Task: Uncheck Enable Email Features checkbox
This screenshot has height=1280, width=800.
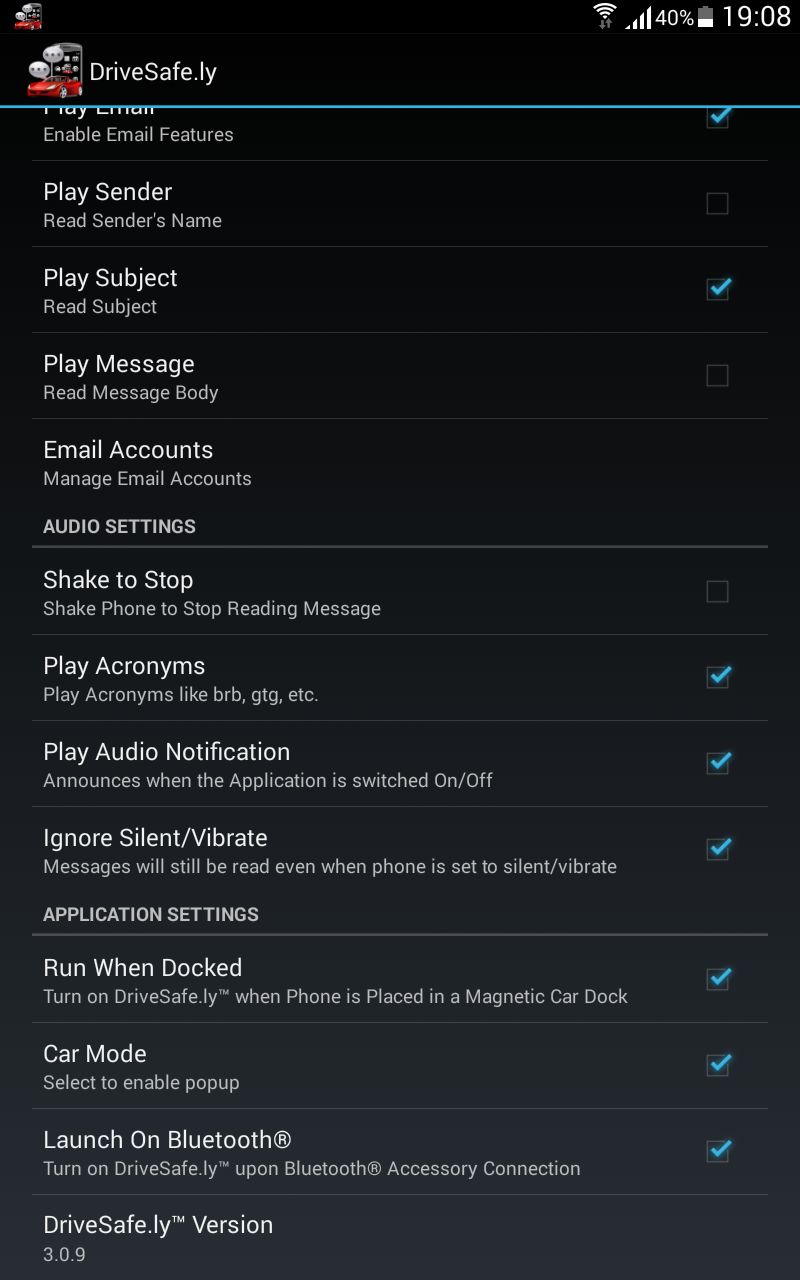Action: (717, 118)
